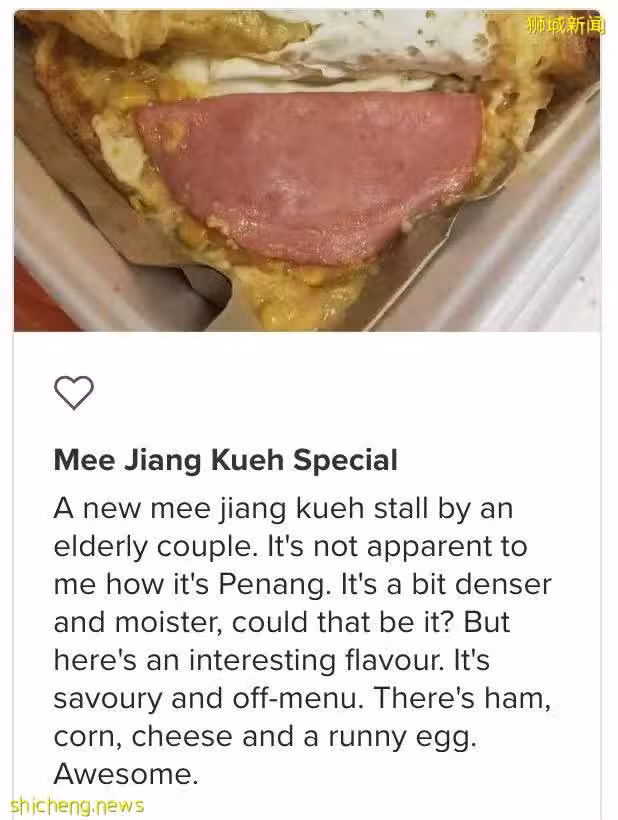Like the Mee Jiang Kueh Special review
Viewport: 618px width, 820px height.
73,393
